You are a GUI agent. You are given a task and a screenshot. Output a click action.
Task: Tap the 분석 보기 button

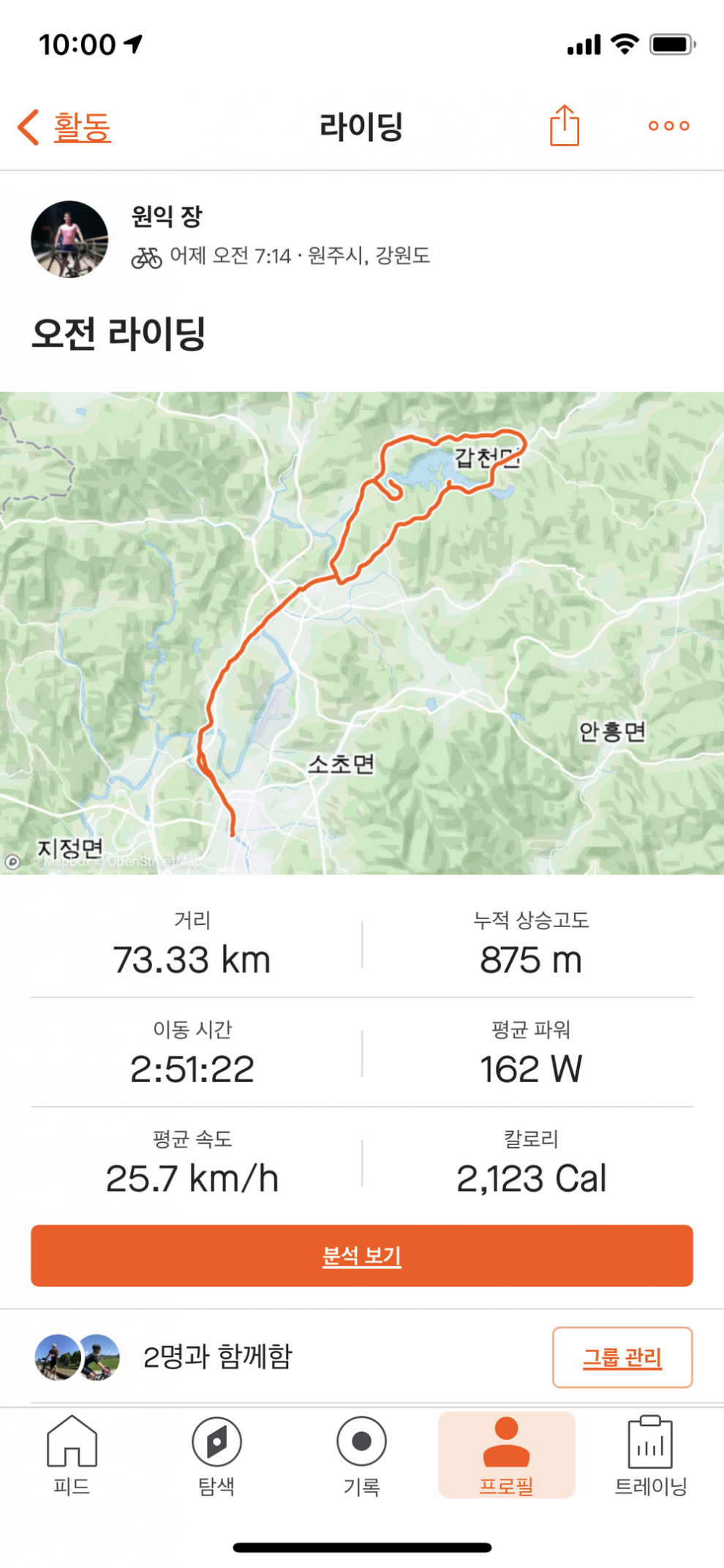(x=362, y=1256)
